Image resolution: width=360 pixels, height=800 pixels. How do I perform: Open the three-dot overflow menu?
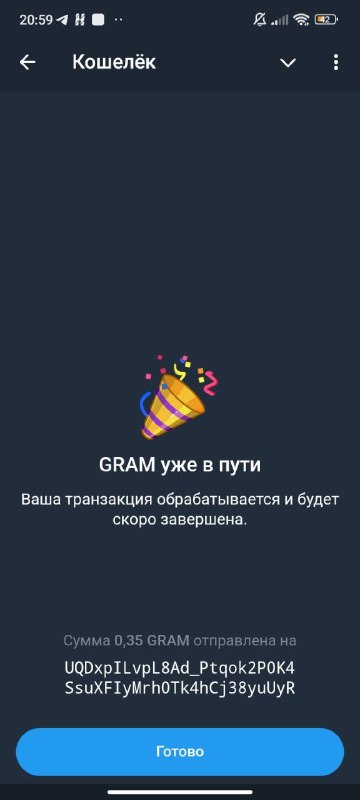coord(336,62)
